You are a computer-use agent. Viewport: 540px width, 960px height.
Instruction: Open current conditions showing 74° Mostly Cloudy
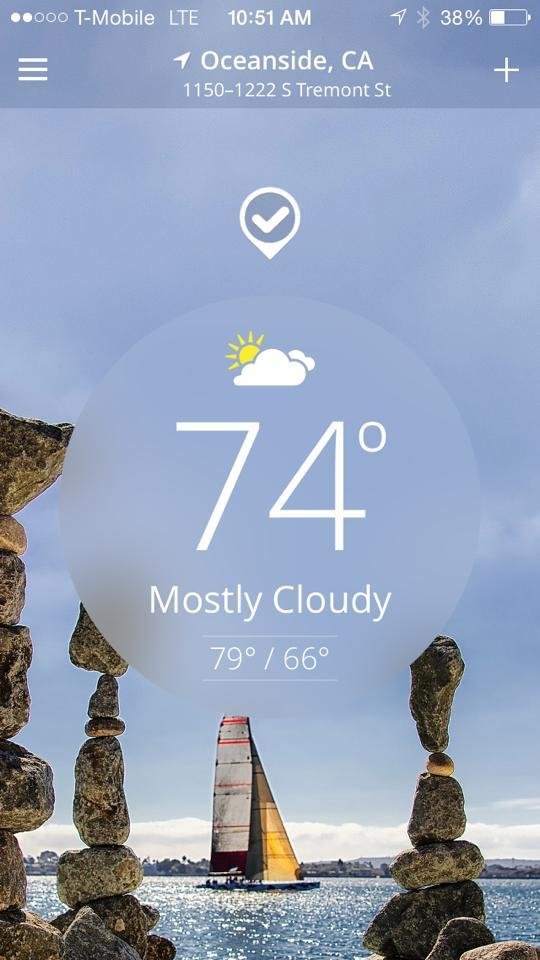point(269,507)
